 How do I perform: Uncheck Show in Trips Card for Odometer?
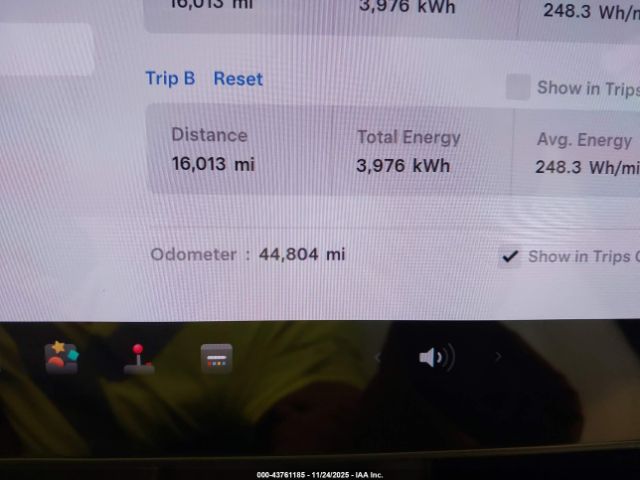(x=510, y=256)
